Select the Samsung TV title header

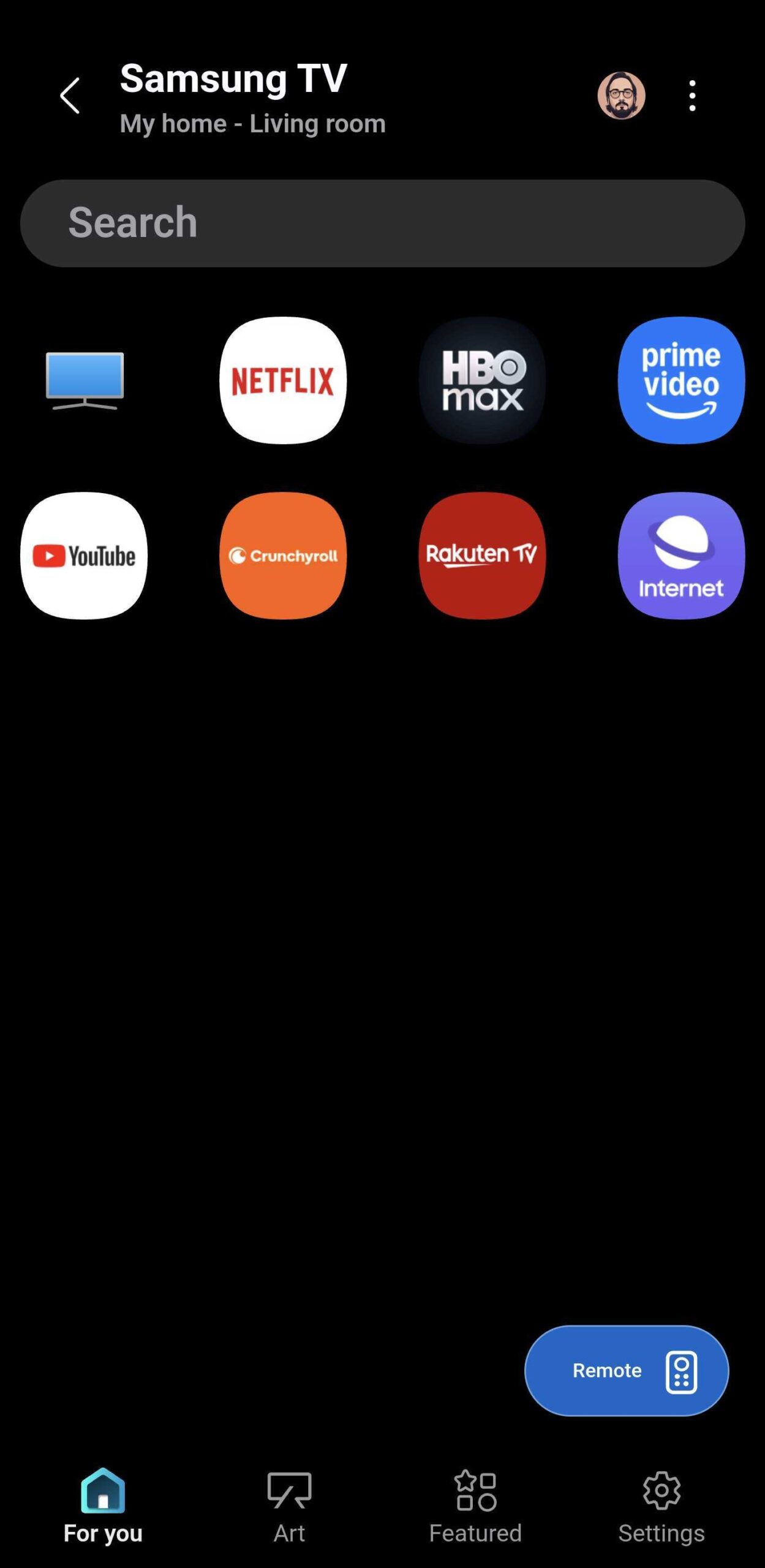coord(233,78)
